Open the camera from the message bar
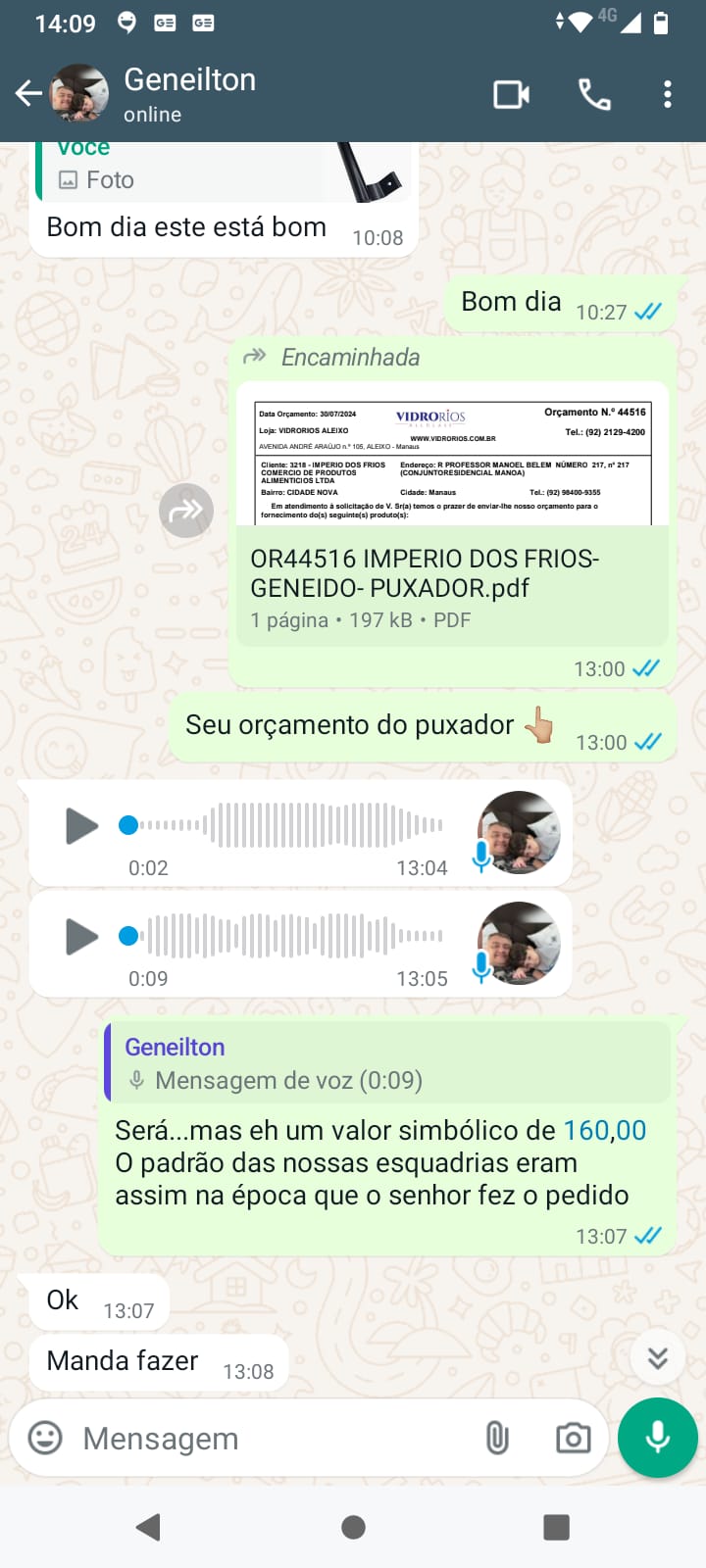706x1568 pixels. pyautogui.click(x=574, y=1438)
